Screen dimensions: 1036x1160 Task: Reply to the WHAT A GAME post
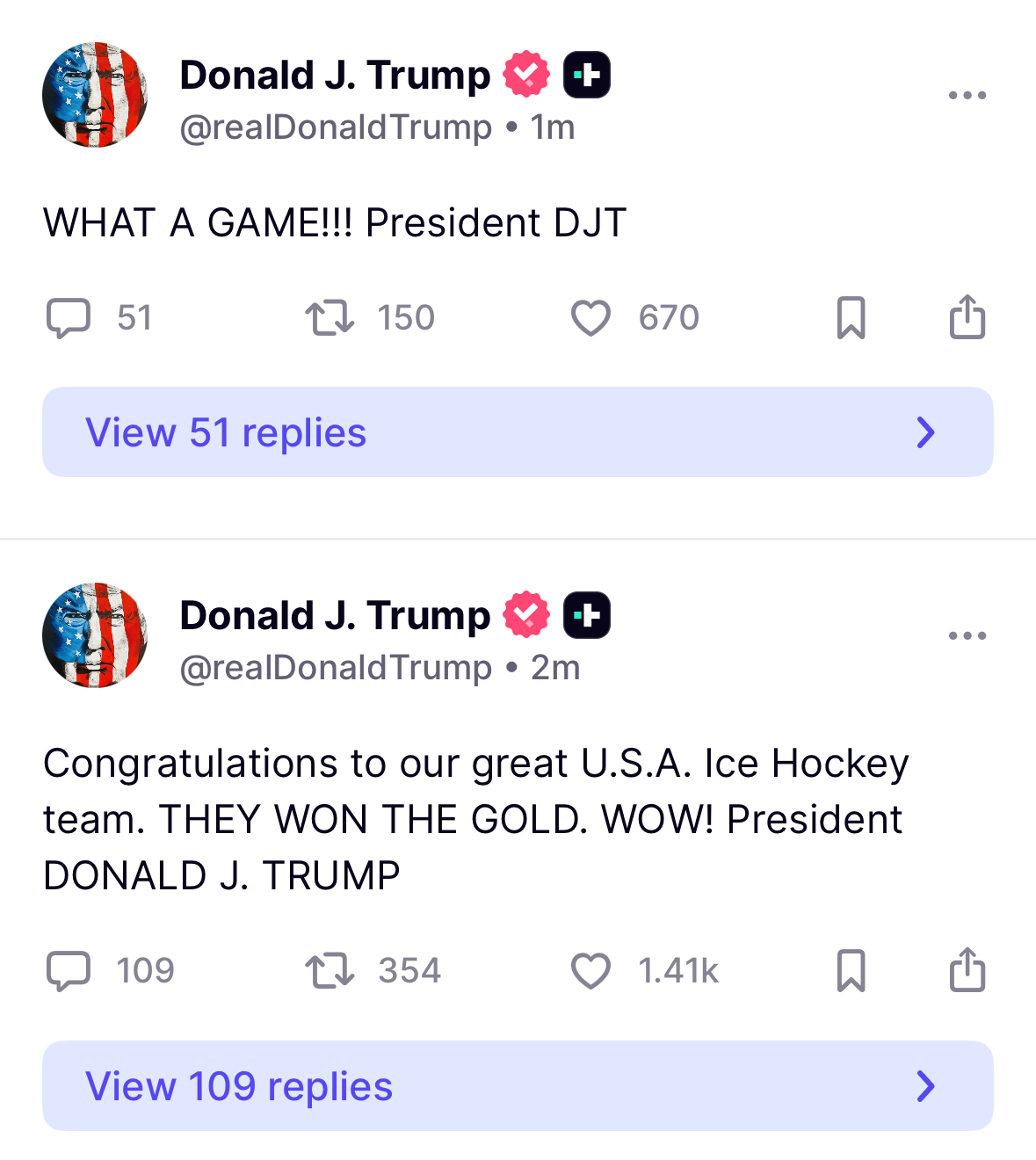pos(69,318)
